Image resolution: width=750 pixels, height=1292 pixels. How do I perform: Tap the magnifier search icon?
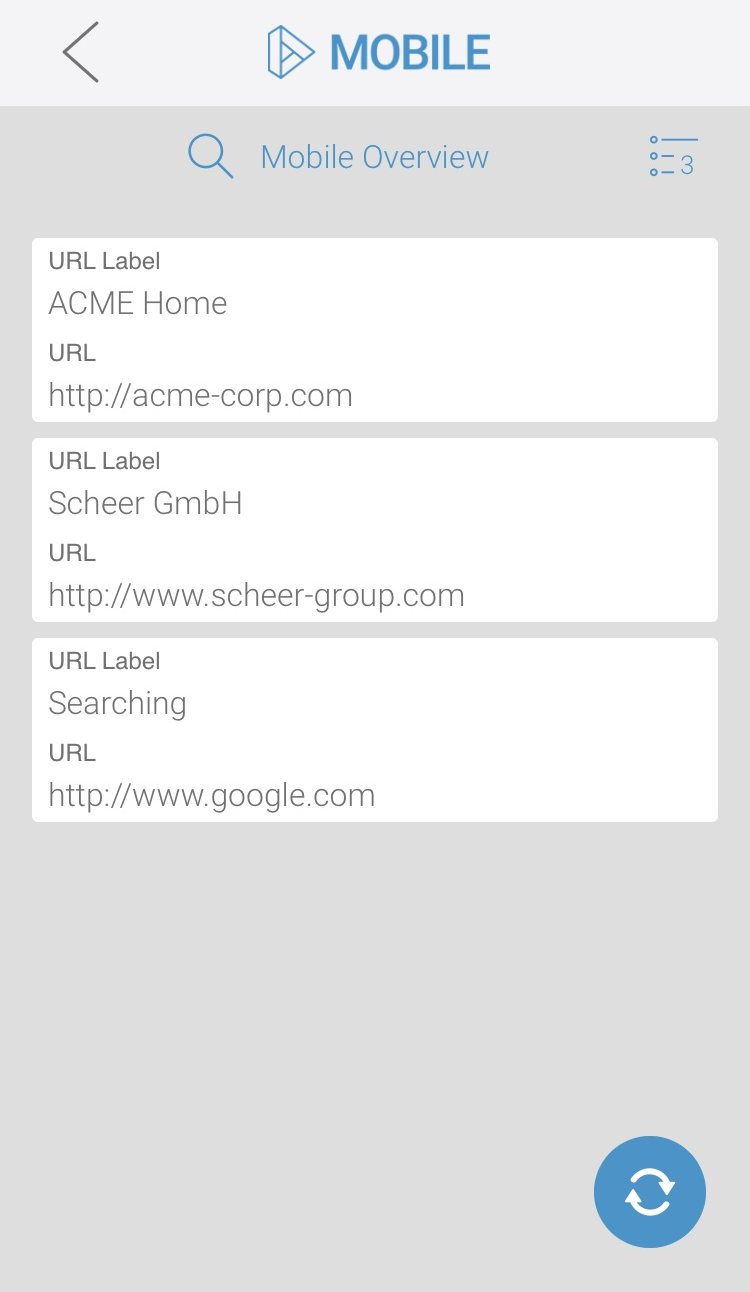click(210, 157)
